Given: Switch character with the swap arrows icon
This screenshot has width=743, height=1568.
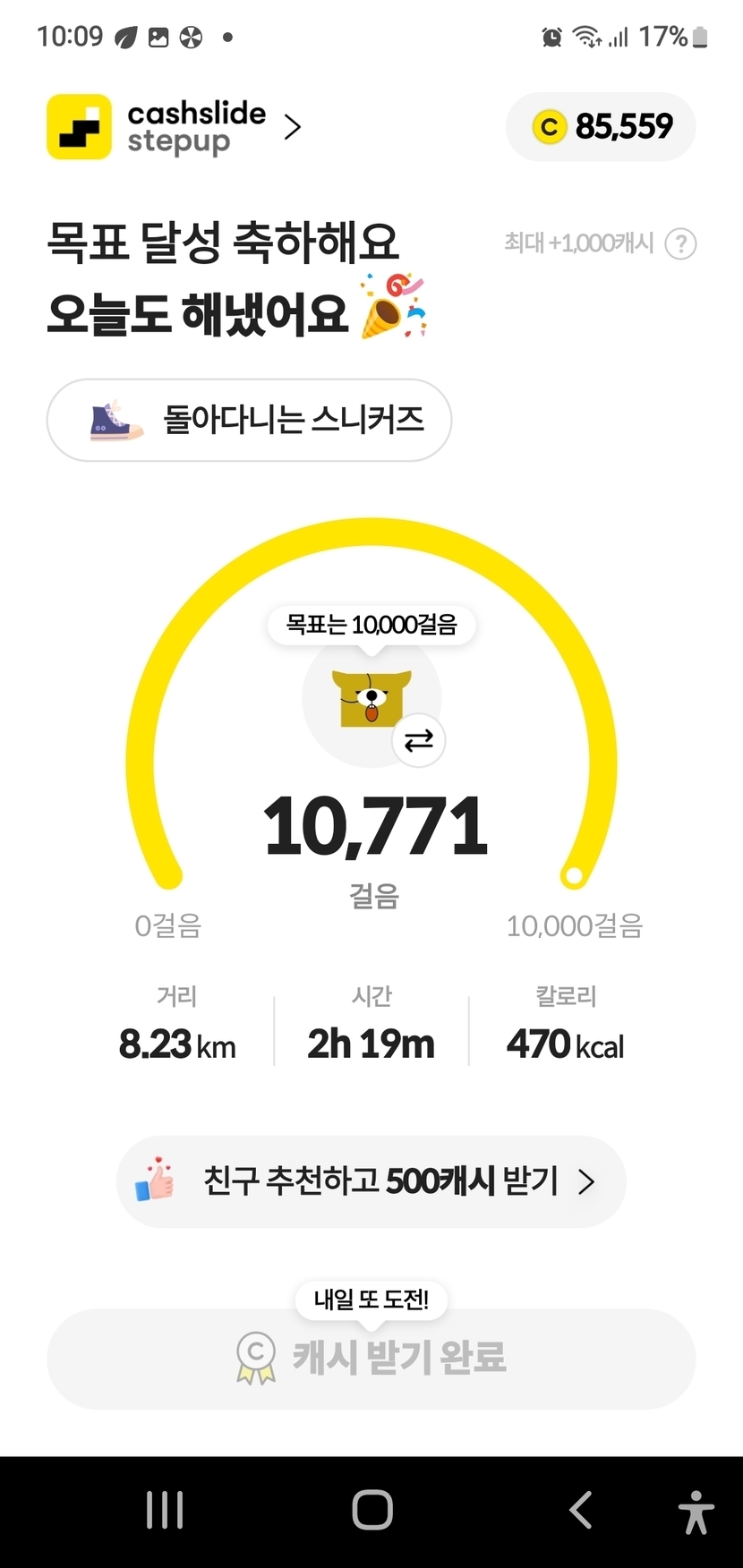Looking at the screenshot, I should pyautogui.click(x=418, y=740).
